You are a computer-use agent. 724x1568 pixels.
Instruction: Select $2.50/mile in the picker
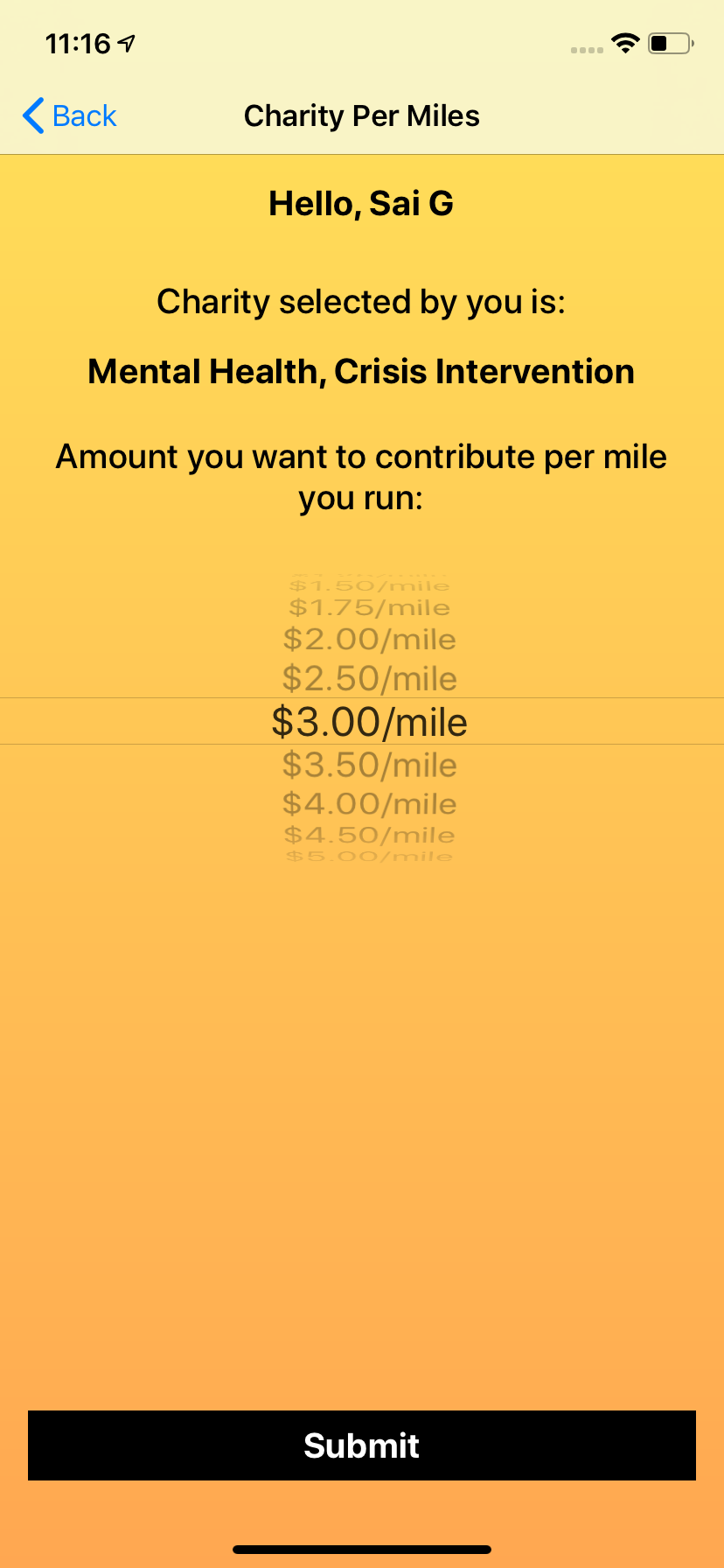pos(369,679)
